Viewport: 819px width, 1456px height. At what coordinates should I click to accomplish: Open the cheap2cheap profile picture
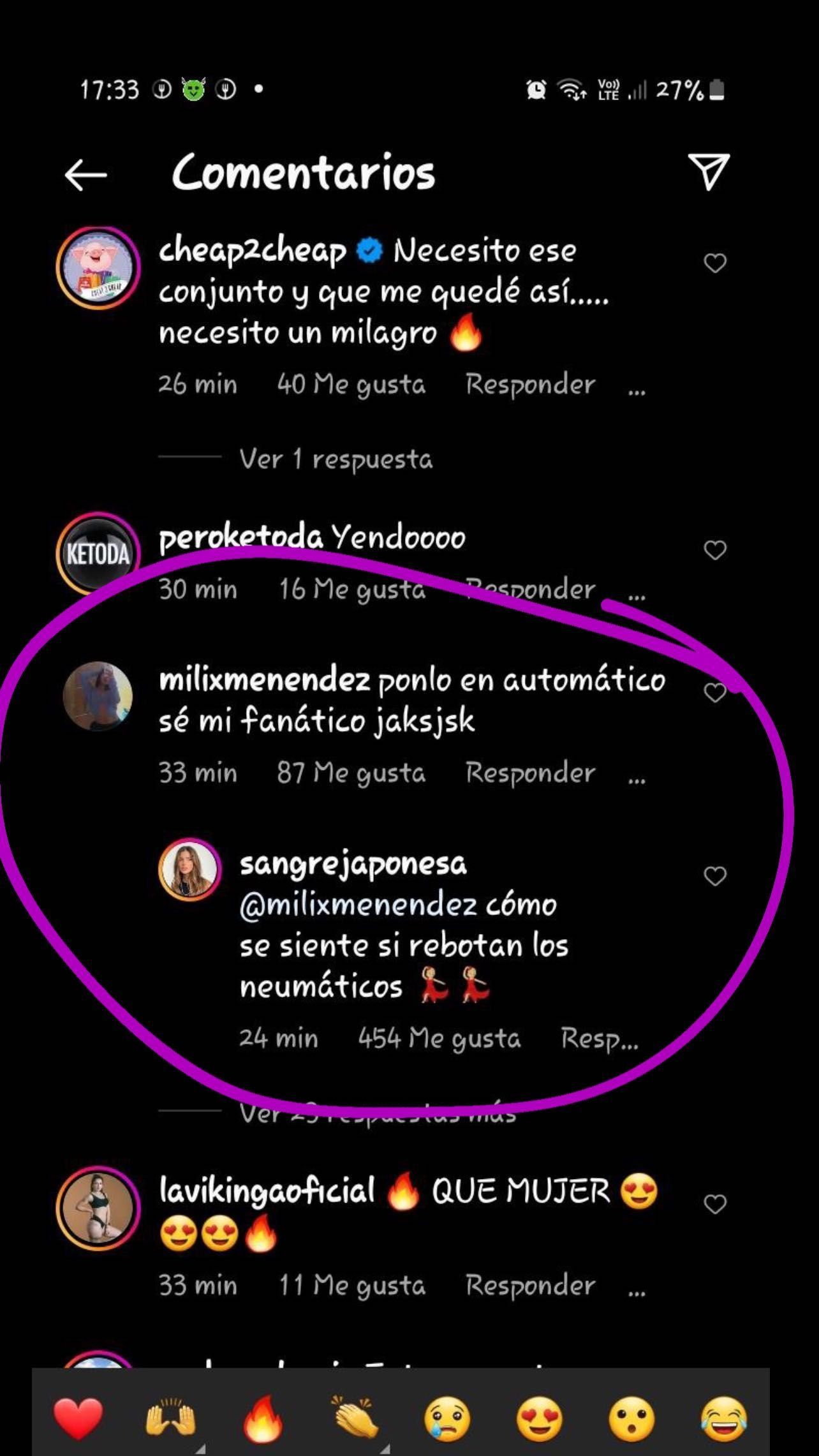(98, 268)
